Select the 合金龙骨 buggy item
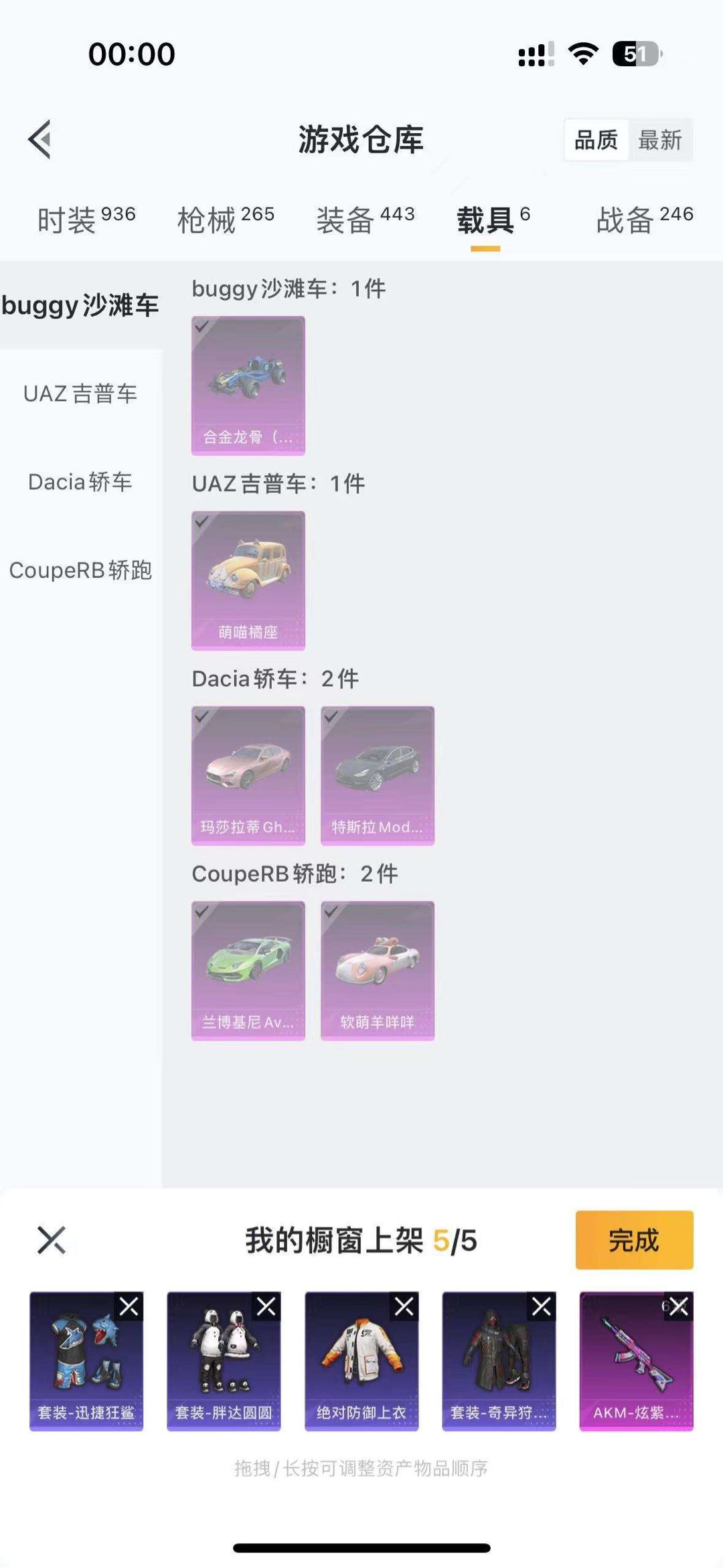The width and height of the screenshot is (723, 1568). [x=248, y=386]
